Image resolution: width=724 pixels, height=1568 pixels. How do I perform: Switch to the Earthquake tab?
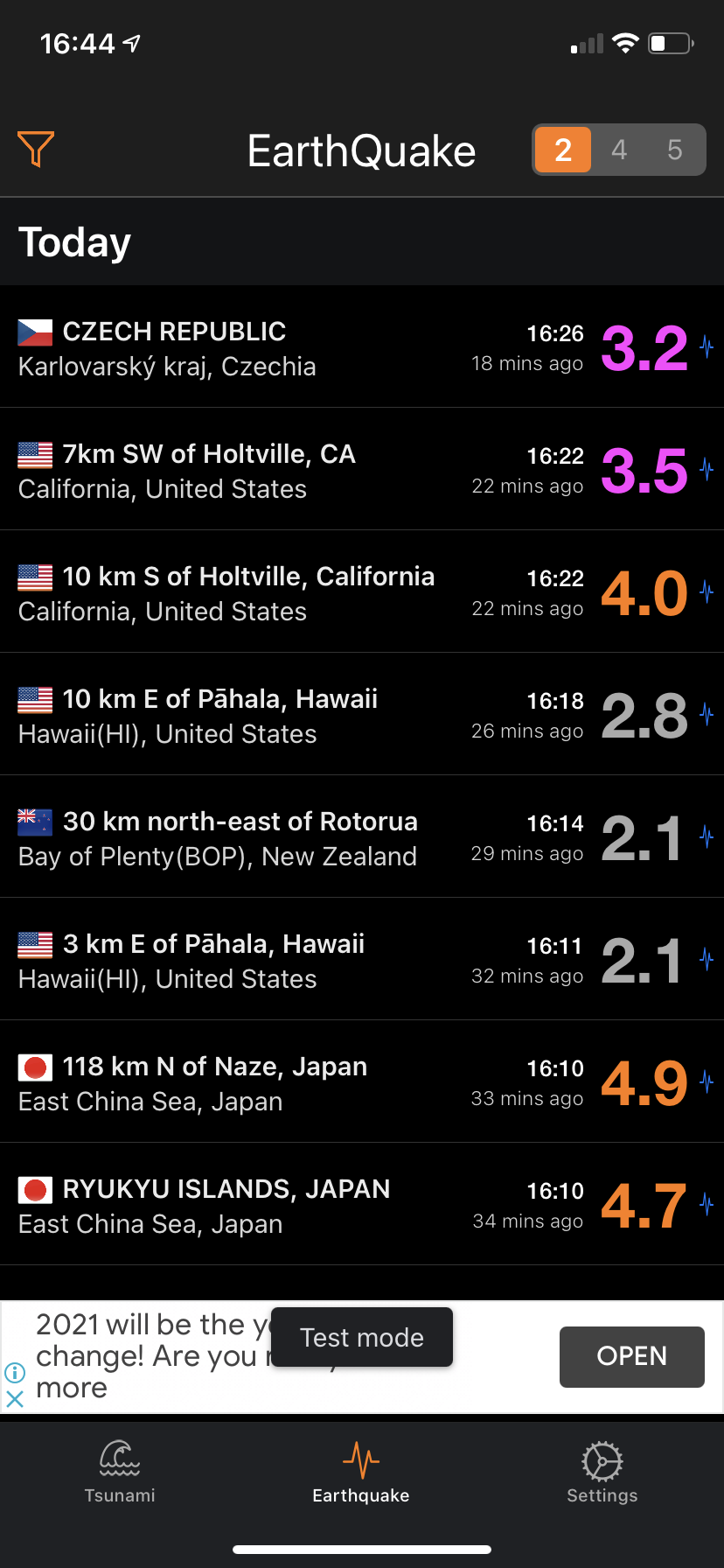pos(361,1472)
